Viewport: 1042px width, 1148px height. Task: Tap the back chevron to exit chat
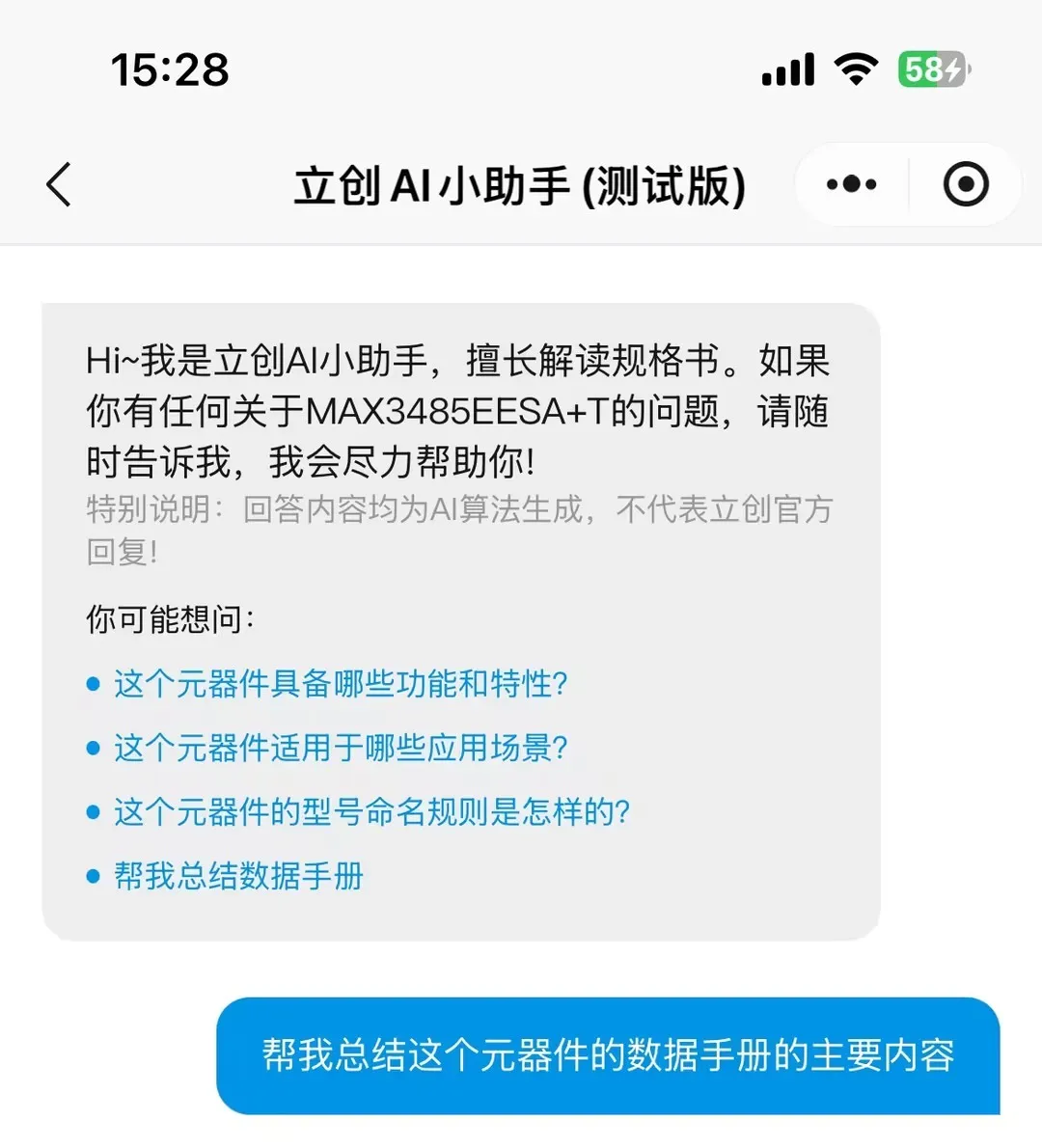pyautogui.click(x=58, y=184)
